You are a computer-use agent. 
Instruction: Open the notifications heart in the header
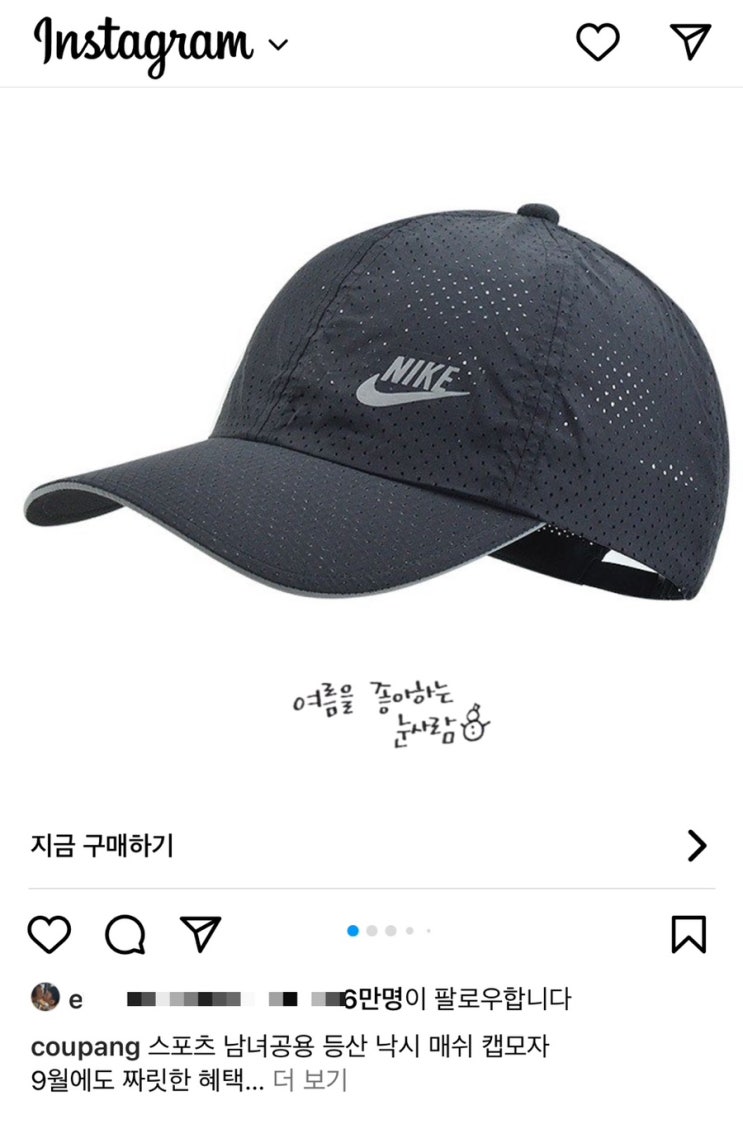pyautogui.click(x=598, y=42)
